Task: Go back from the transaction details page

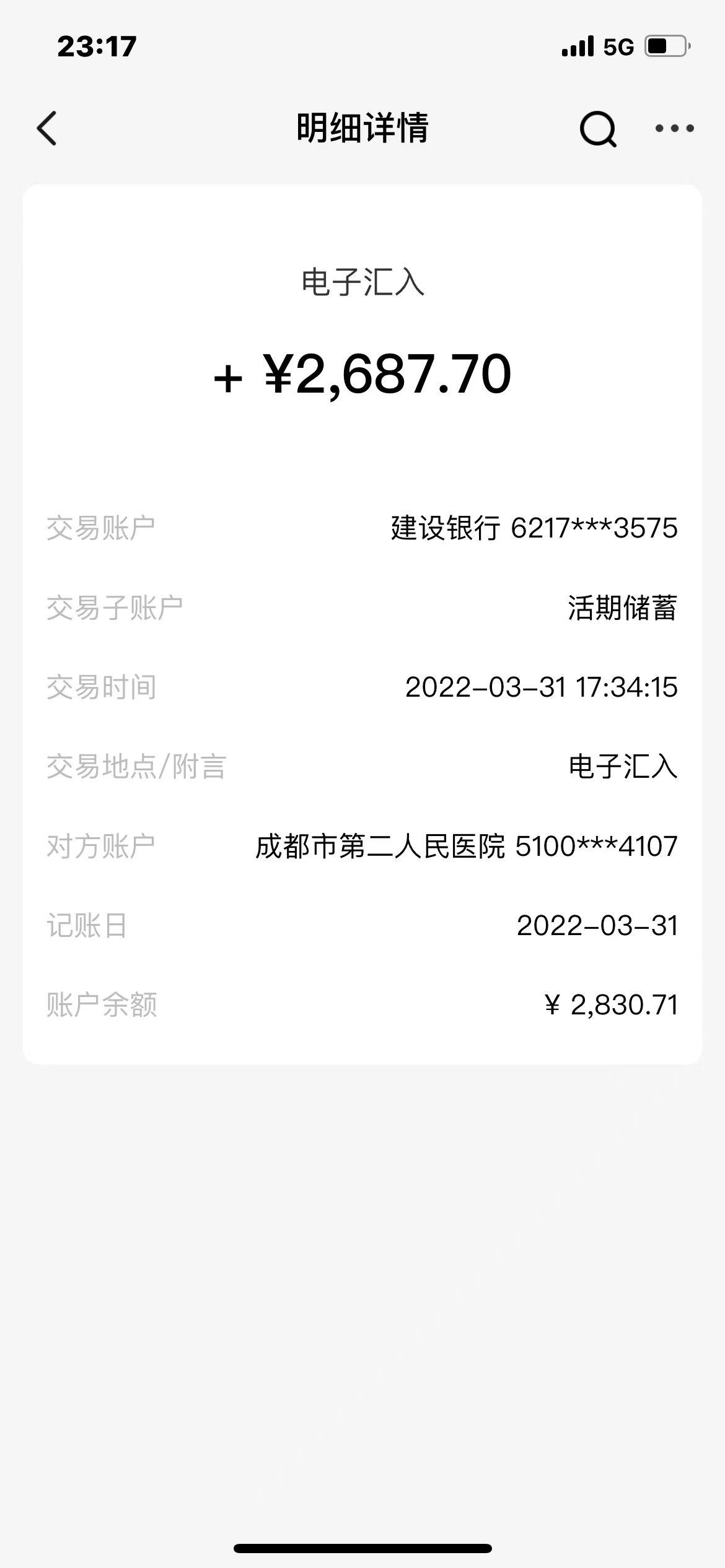Action: tap(47, 128)
